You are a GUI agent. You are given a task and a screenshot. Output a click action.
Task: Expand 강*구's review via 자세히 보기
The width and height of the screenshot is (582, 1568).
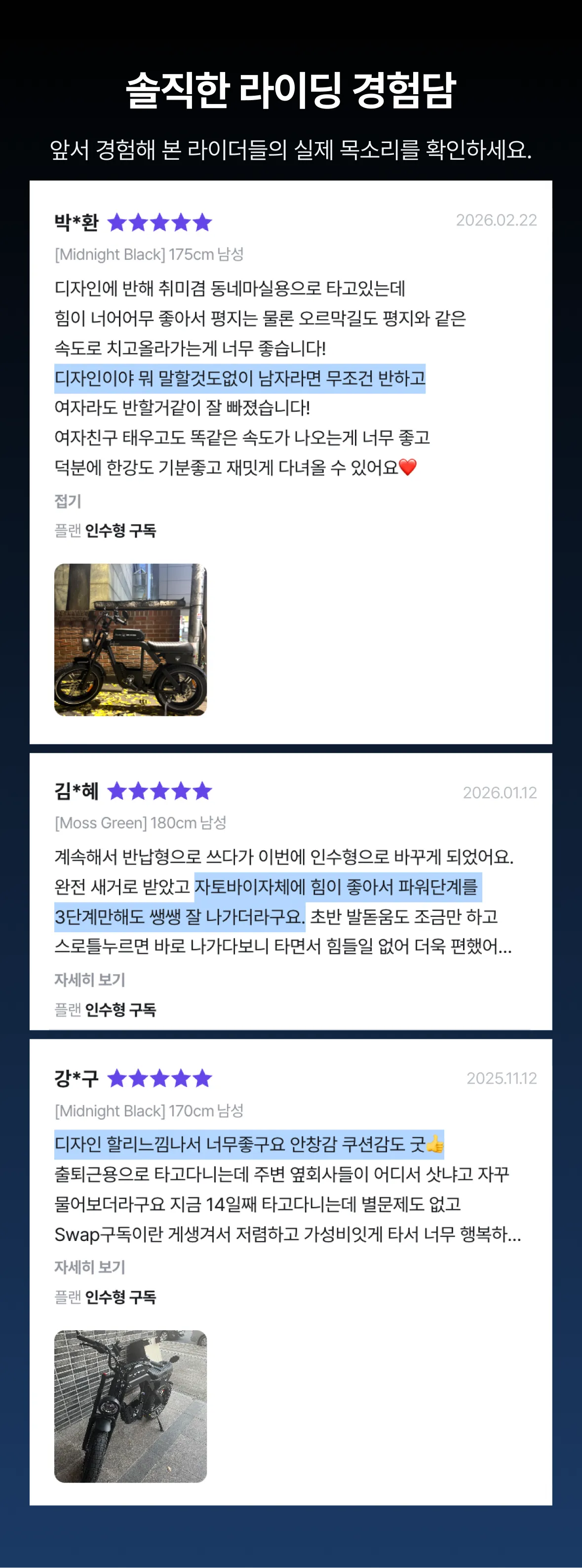89,1267
